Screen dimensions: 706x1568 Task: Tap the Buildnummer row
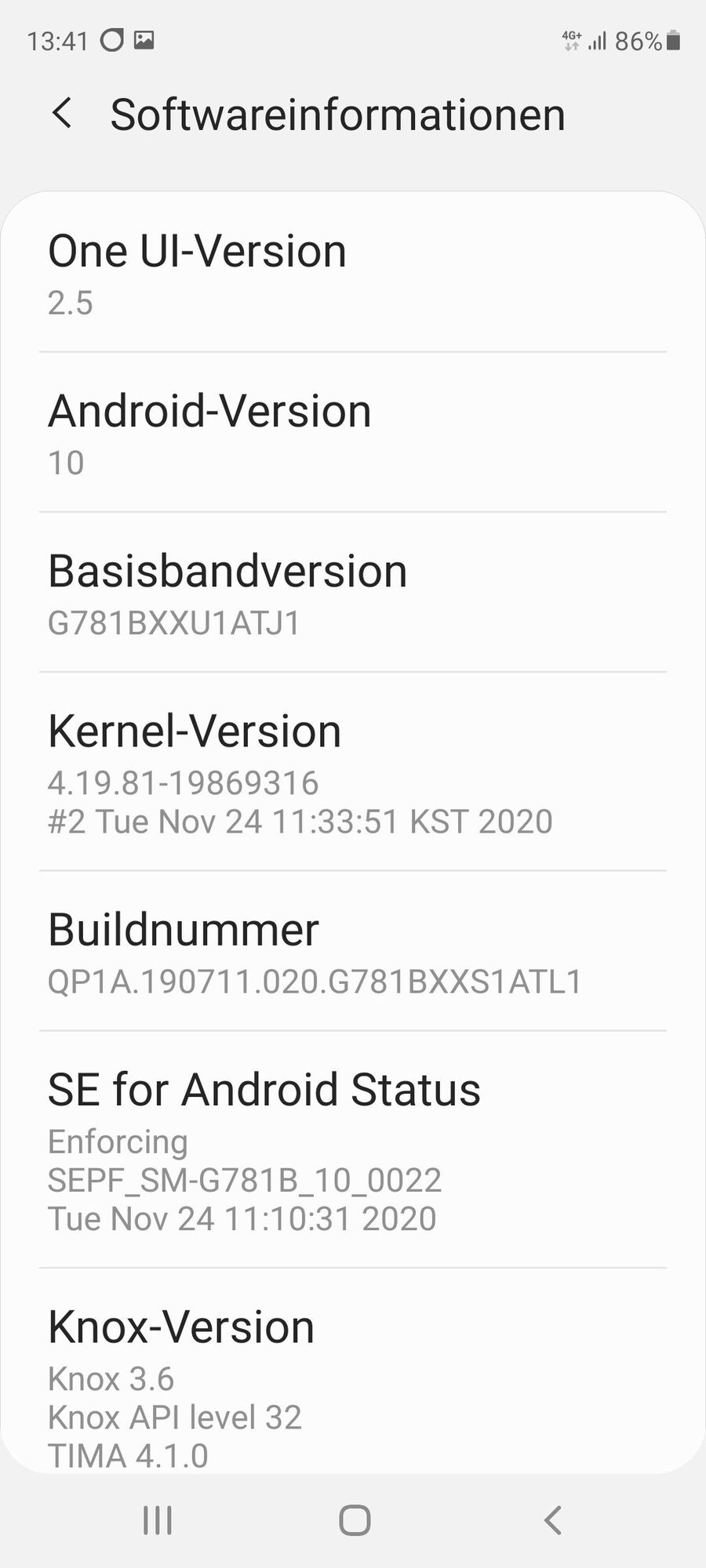point(353,951)
